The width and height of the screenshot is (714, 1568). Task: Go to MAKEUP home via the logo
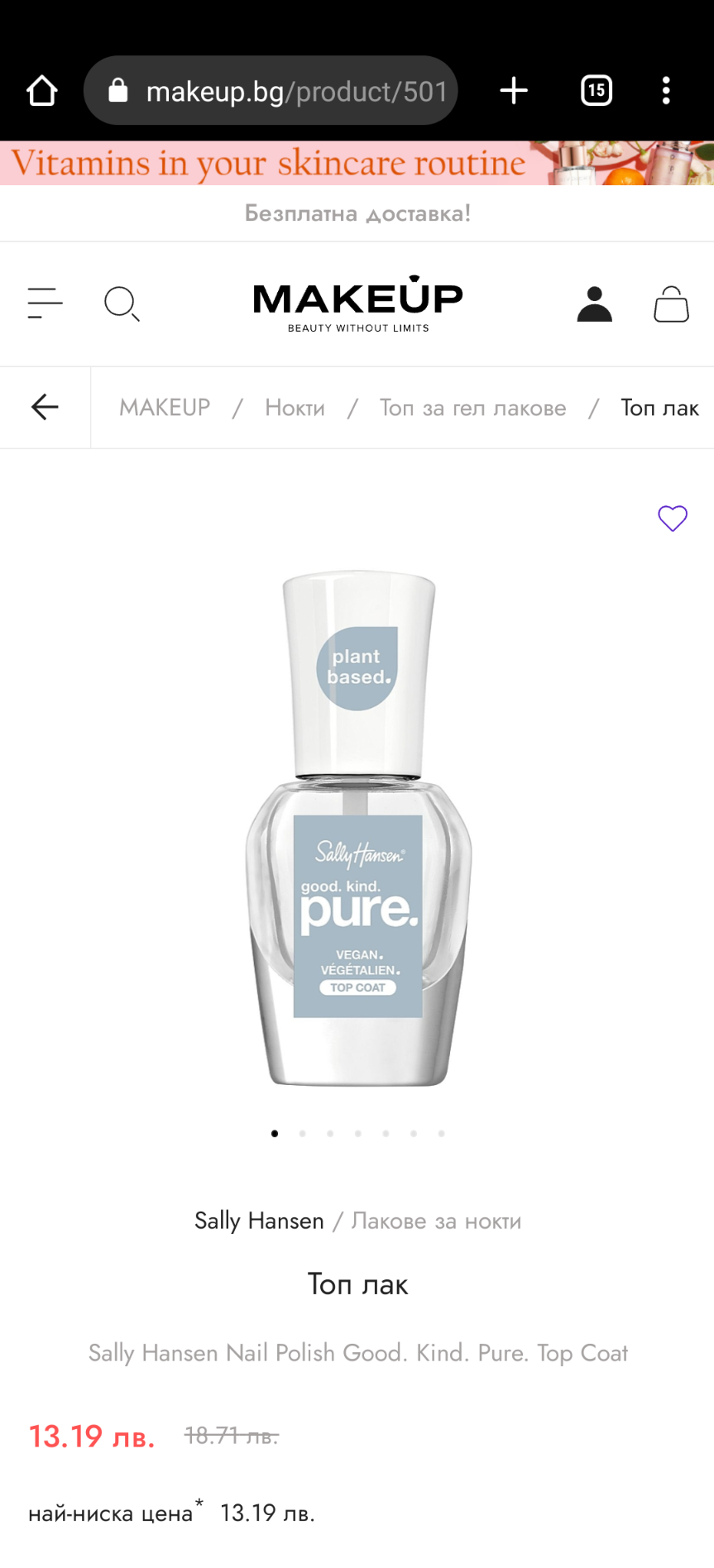click(357, 304)
